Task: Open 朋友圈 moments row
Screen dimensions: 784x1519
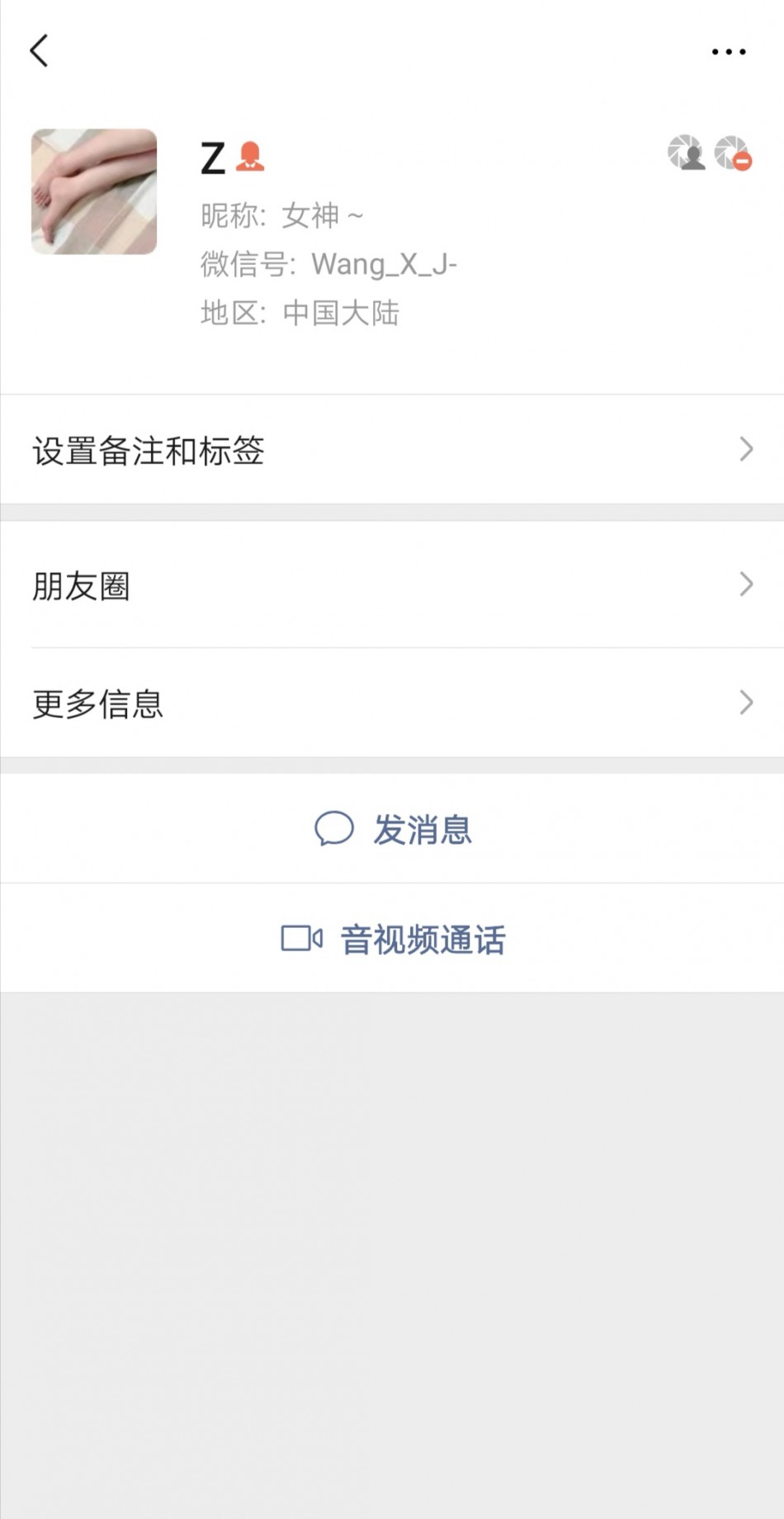Action: click(x=392, y=585)
